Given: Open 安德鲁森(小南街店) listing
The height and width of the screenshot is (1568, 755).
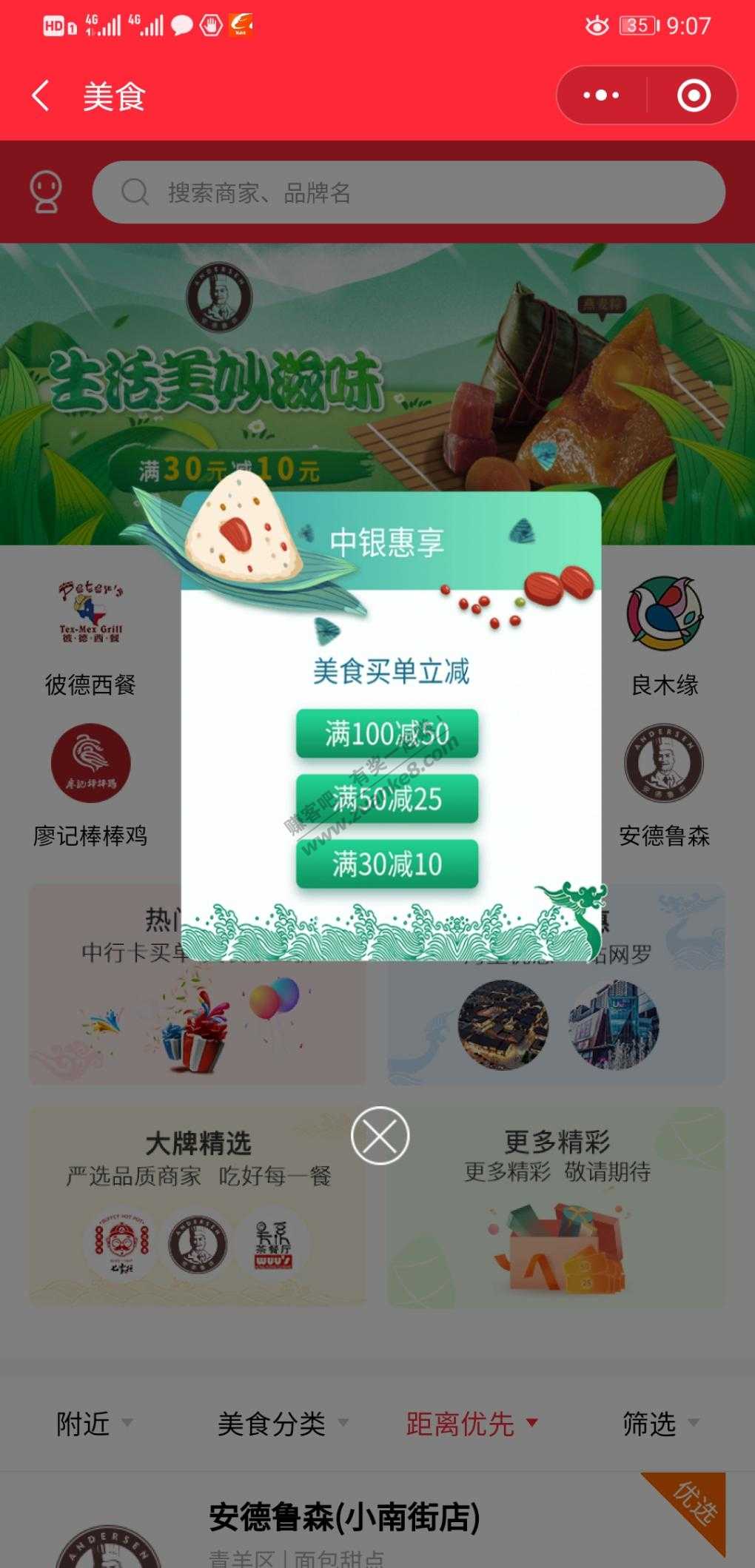Looking at the screenshot, I should point(344,1518).
